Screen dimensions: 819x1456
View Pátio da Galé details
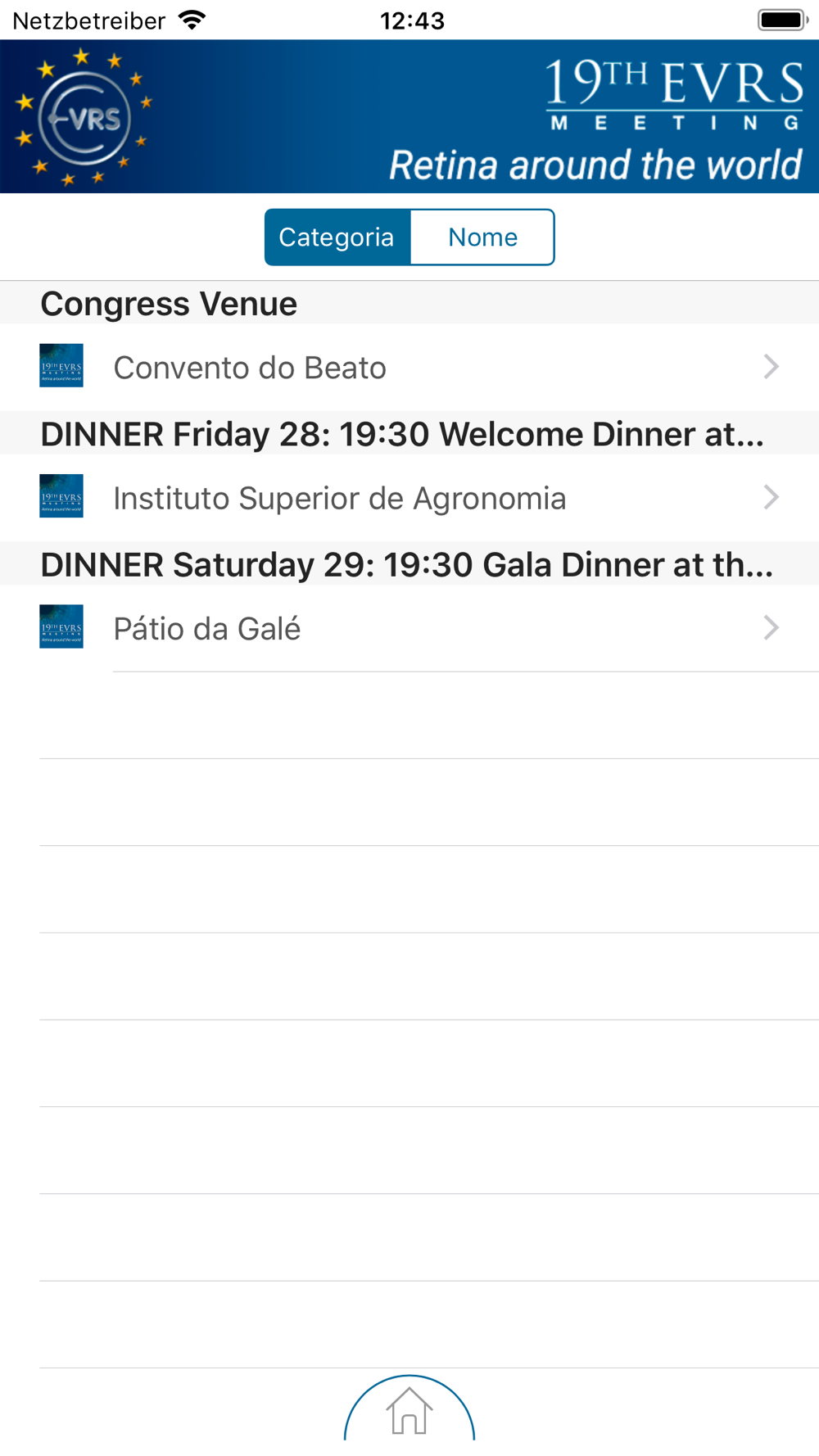tap(409, 629)
